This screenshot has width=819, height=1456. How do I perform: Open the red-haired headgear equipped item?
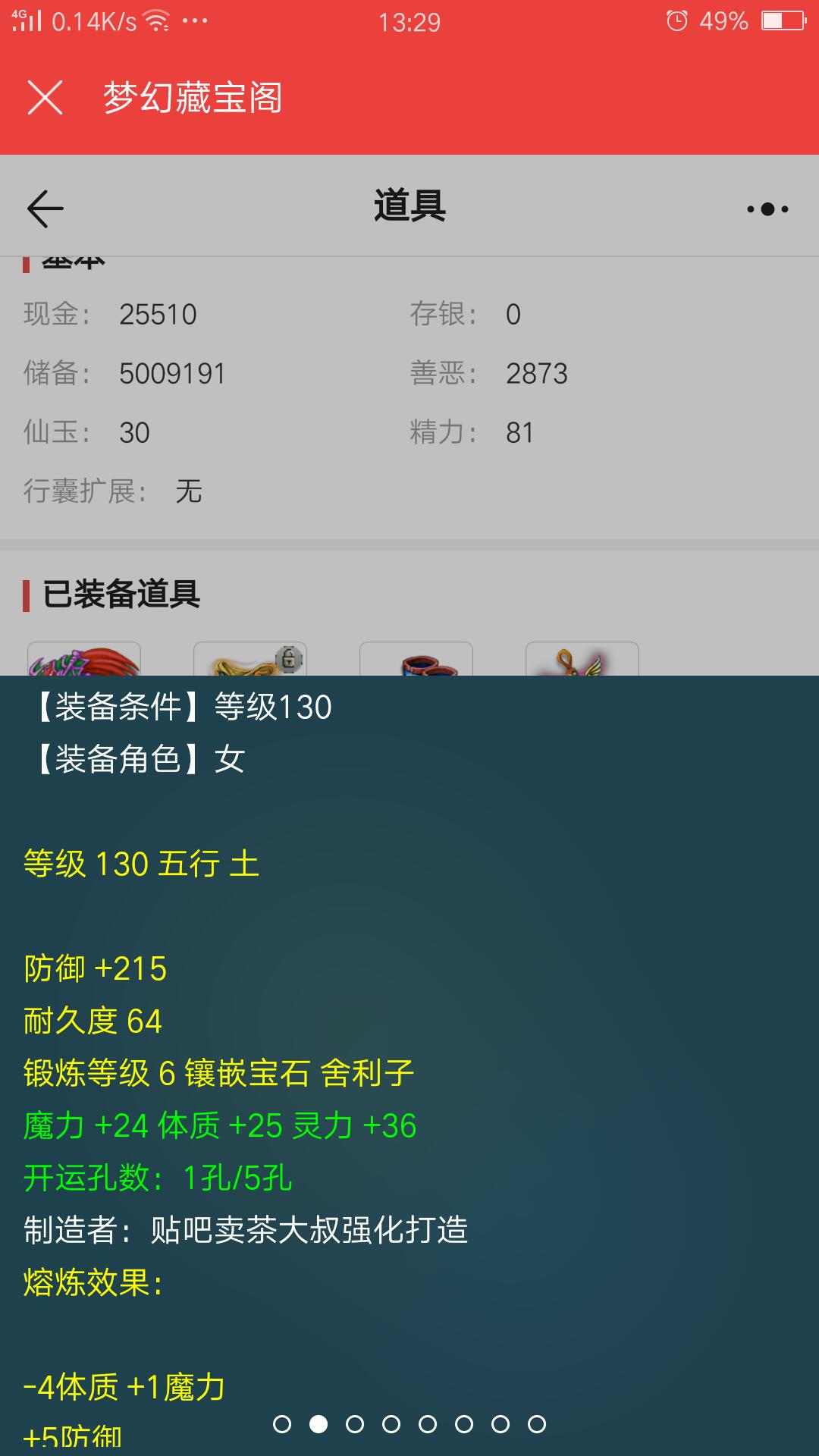click(84, 660)
